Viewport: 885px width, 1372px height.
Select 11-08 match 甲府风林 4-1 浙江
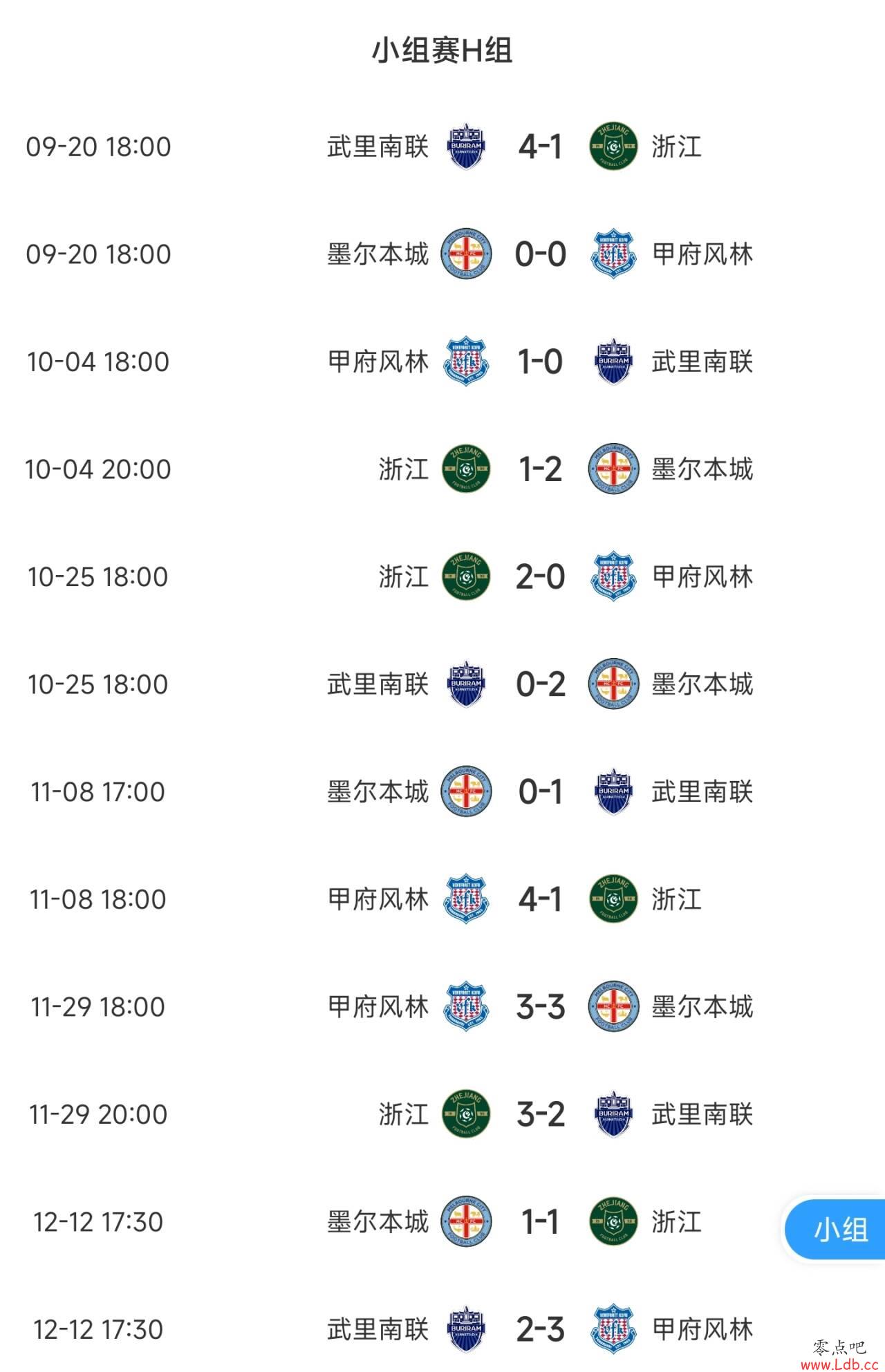click(x=540, y=899)
